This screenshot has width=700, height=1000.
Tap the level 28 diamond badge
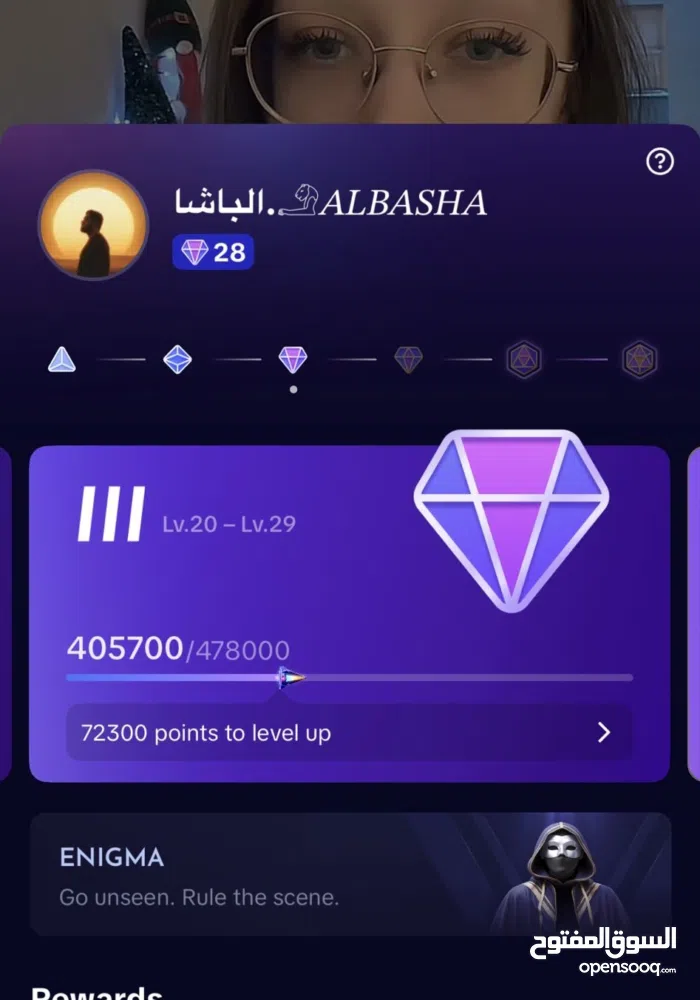point(213,252)
